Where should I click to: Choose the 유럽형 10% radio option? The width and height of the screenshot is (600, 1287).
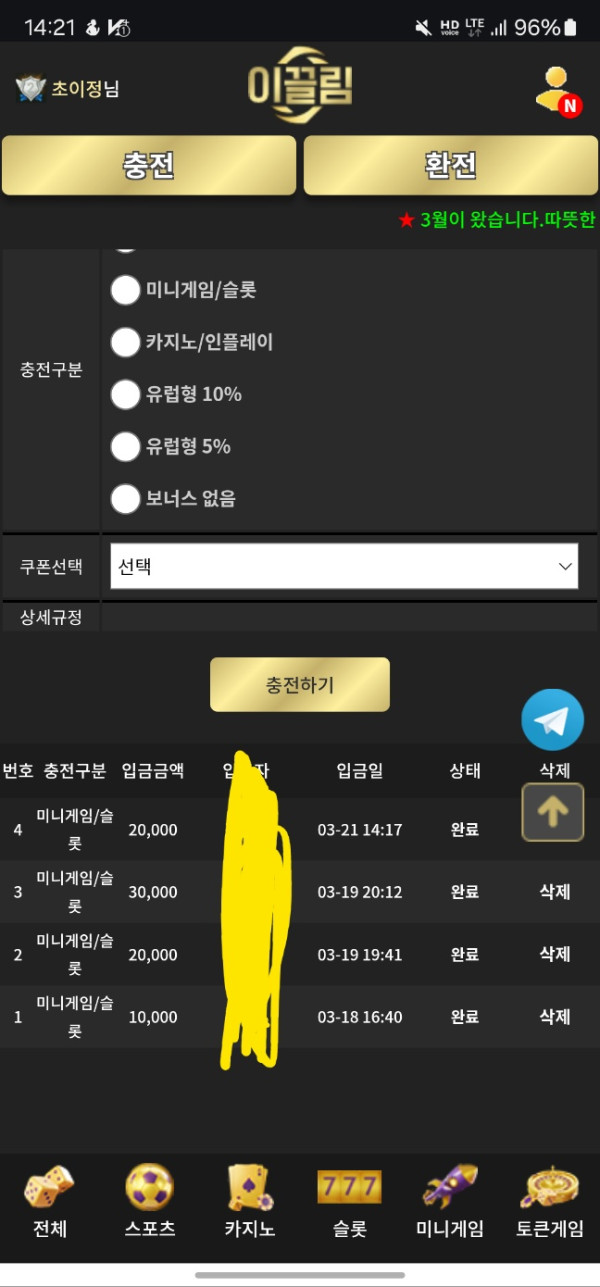[x=125, y=394]
